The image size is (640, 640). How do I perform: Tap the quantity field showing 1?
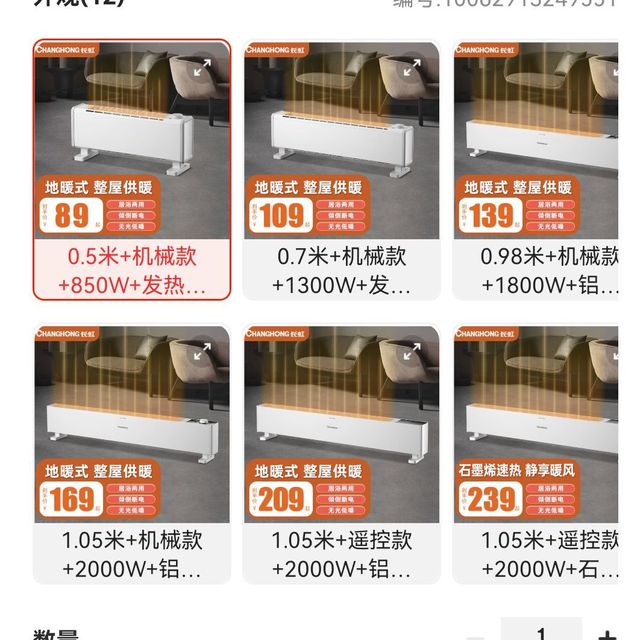coord(541,633)
